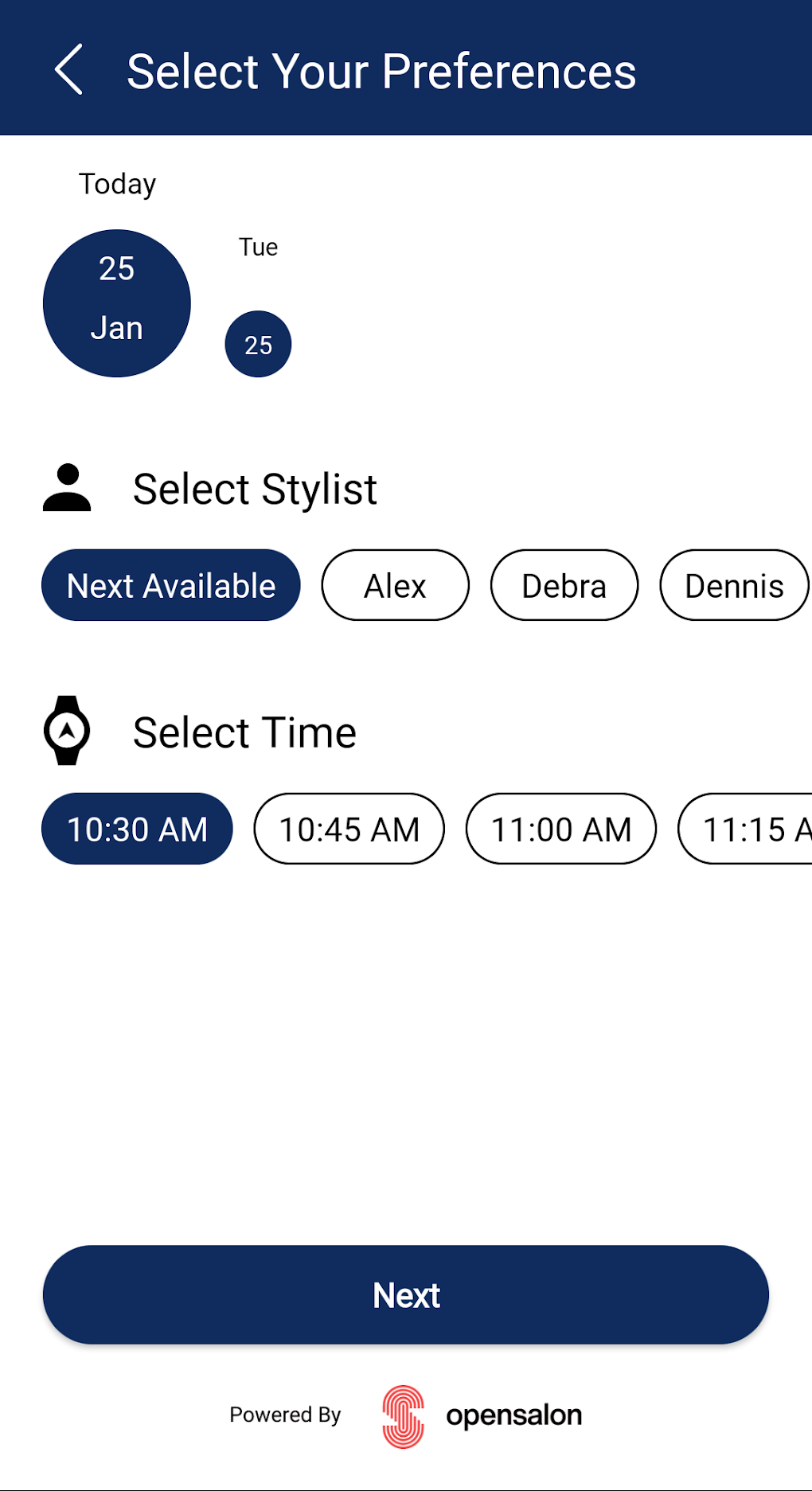Go back from Select Your Preferences

(69, 70)
